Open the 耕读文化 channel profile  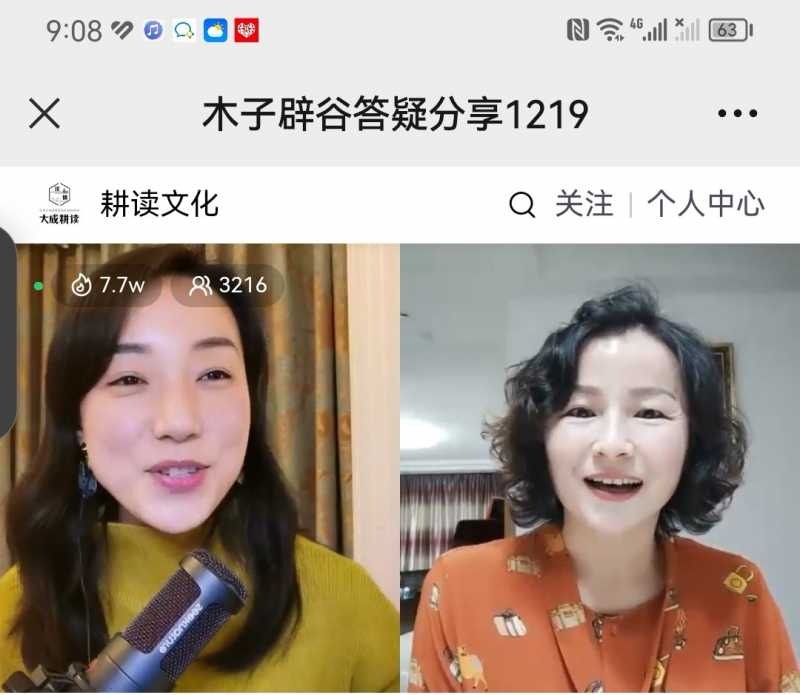pos(158,204)
